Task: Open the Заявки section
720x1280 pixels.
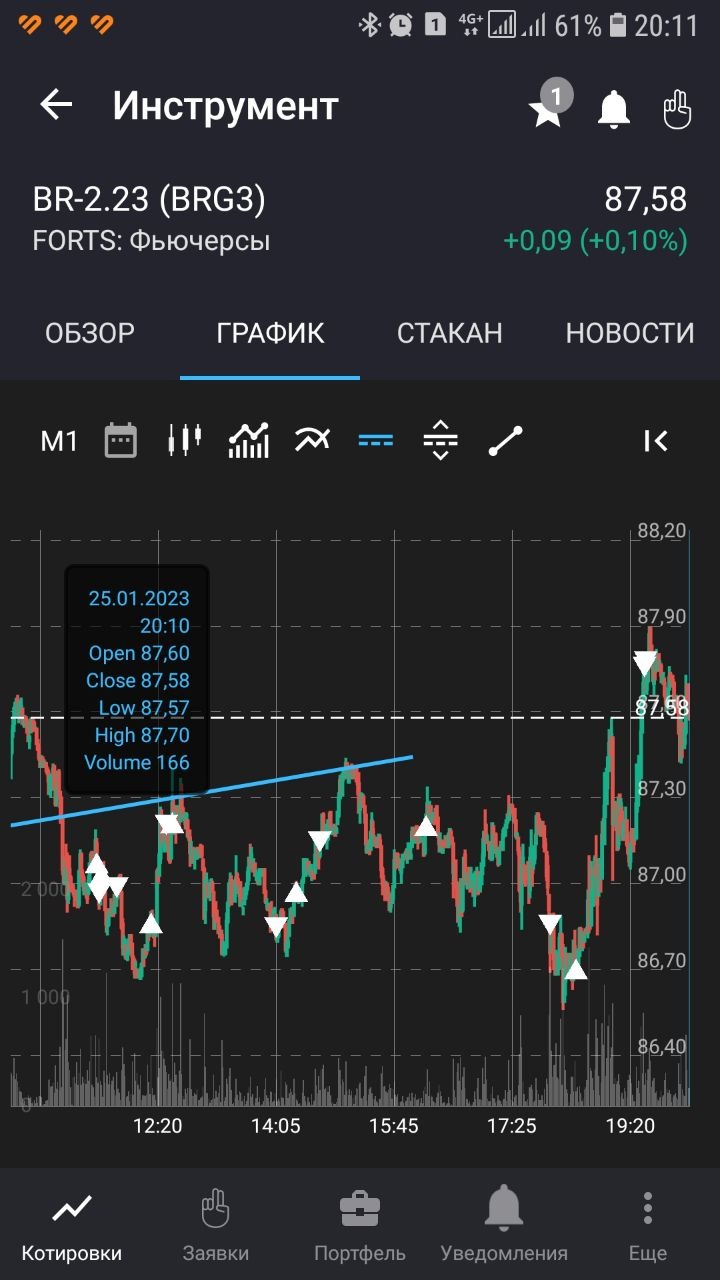Action: click(215, 1225)
